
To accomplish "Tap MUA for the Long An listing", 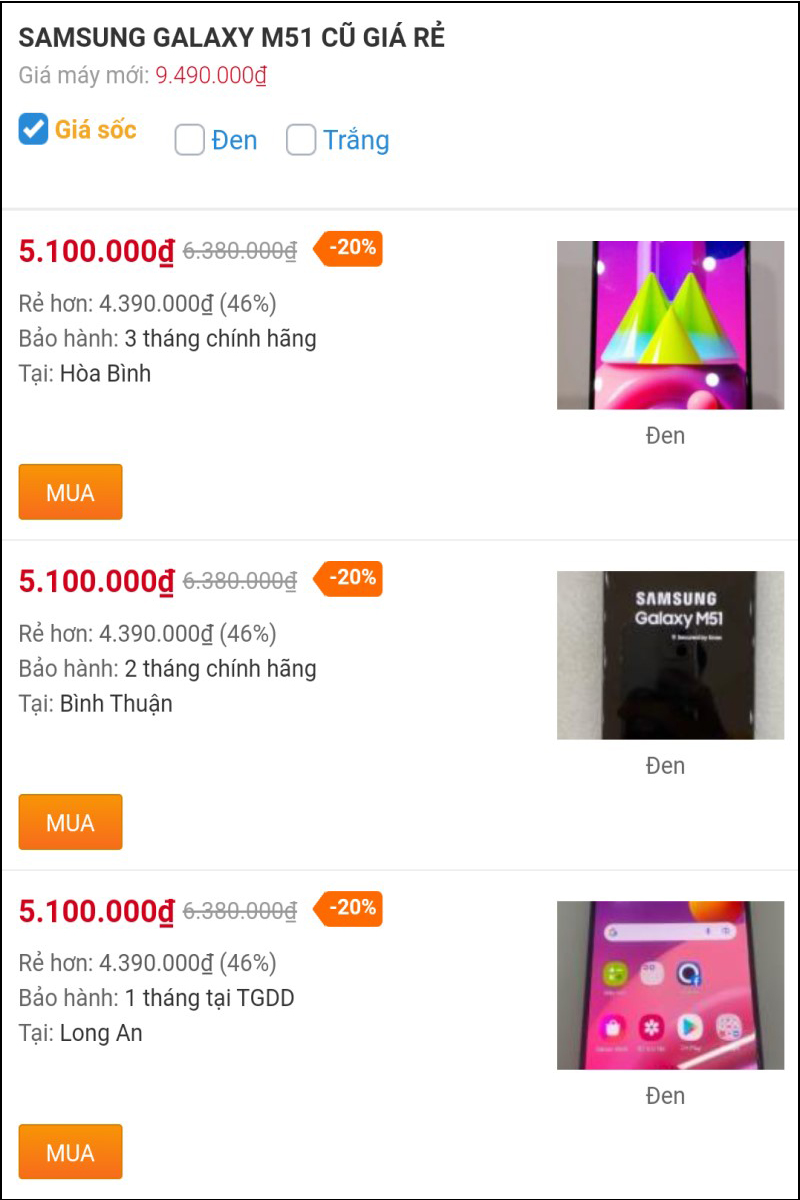I will coord(70,1152).
